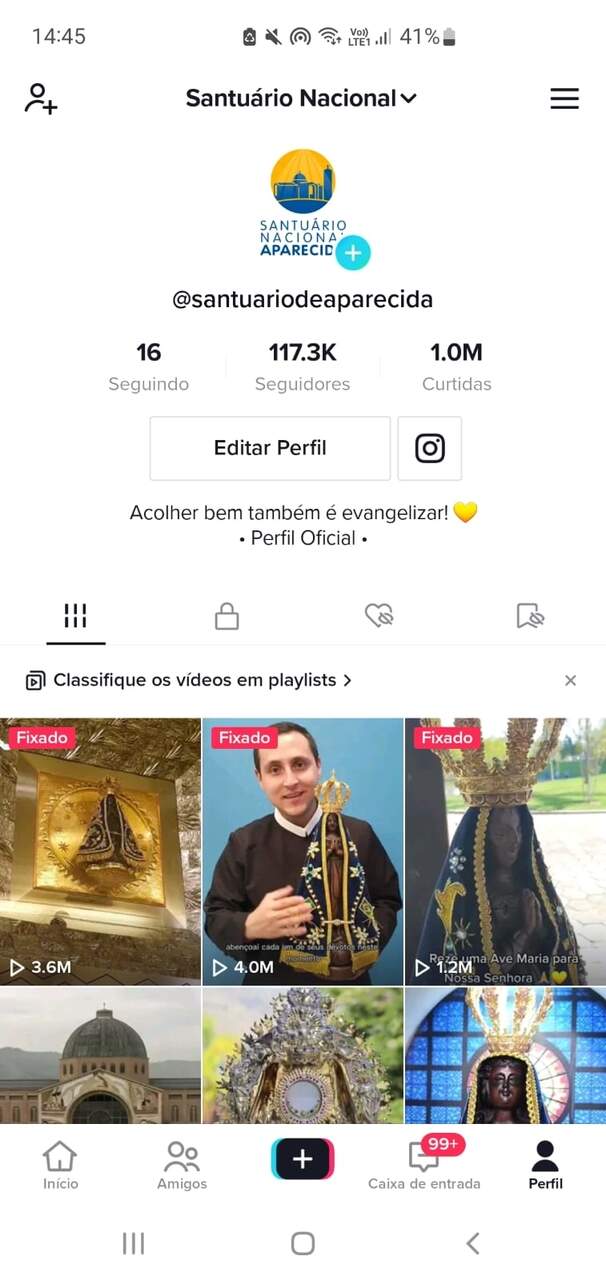
Task: Play the pinned video with 4.0M views
Action: (303, 850)
